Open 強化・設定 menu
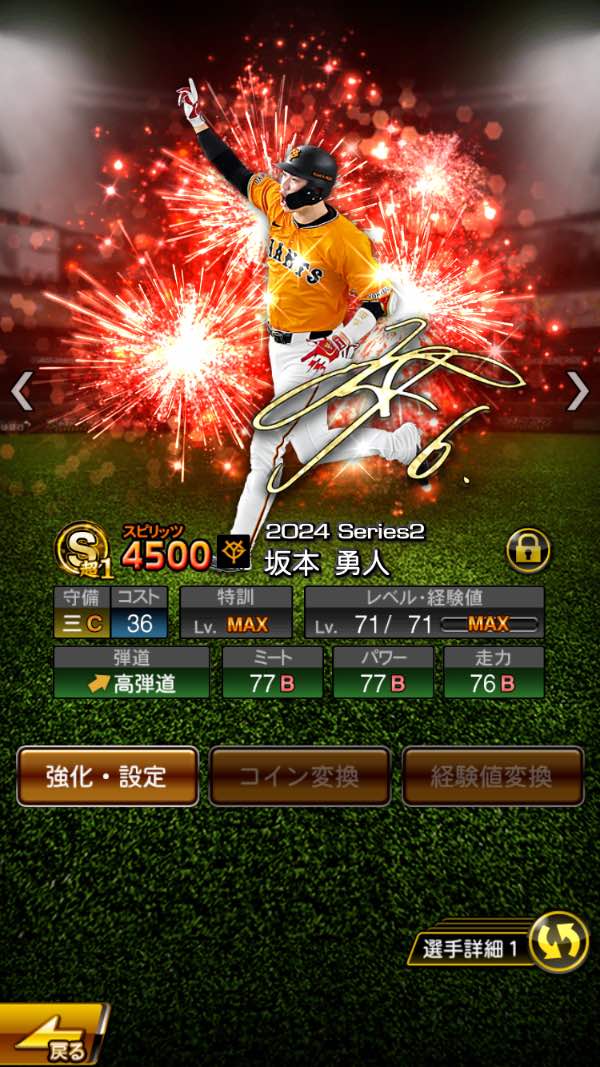 coord(107,776)
